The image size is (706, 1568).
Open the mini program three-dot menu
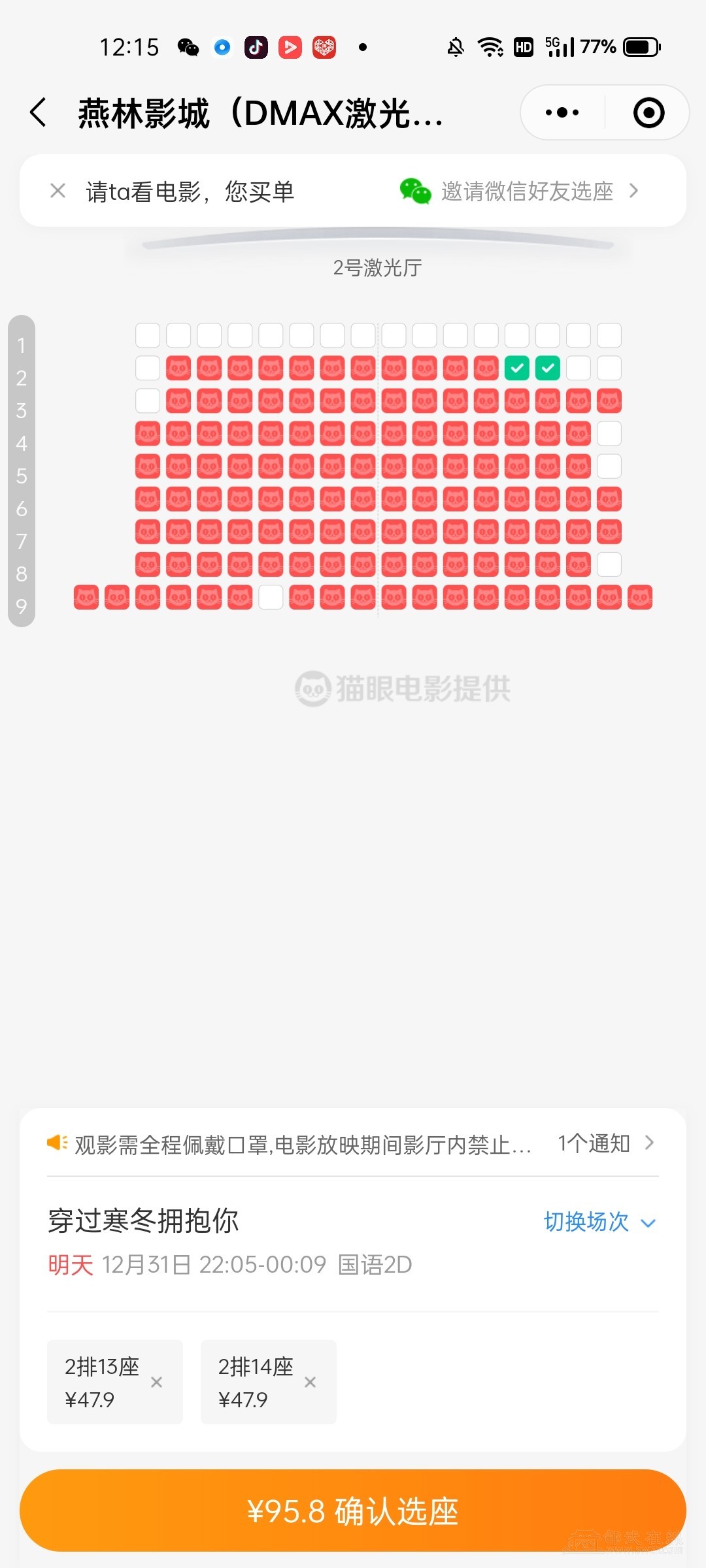(562, 113)
